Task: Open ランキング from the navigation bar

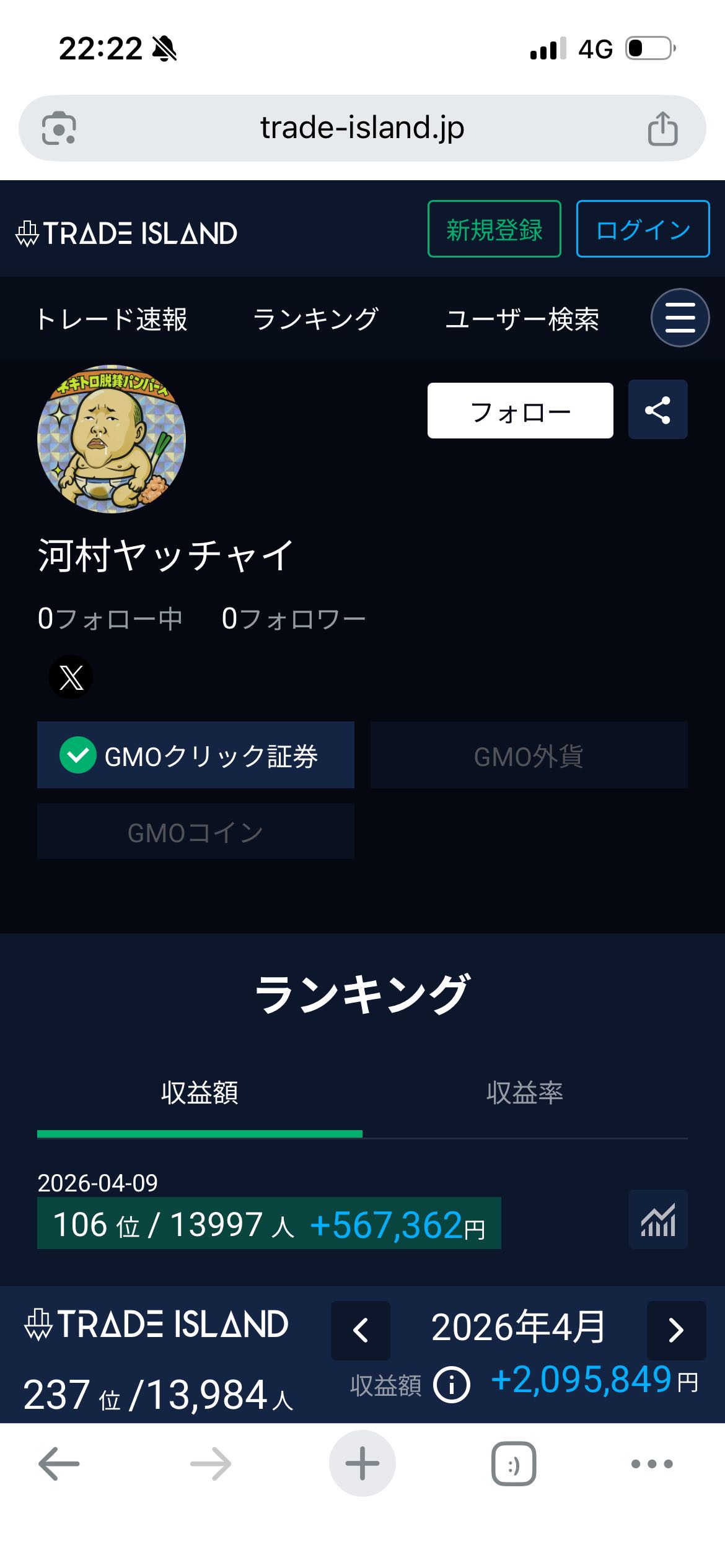Action: click(x=315, y=320)
